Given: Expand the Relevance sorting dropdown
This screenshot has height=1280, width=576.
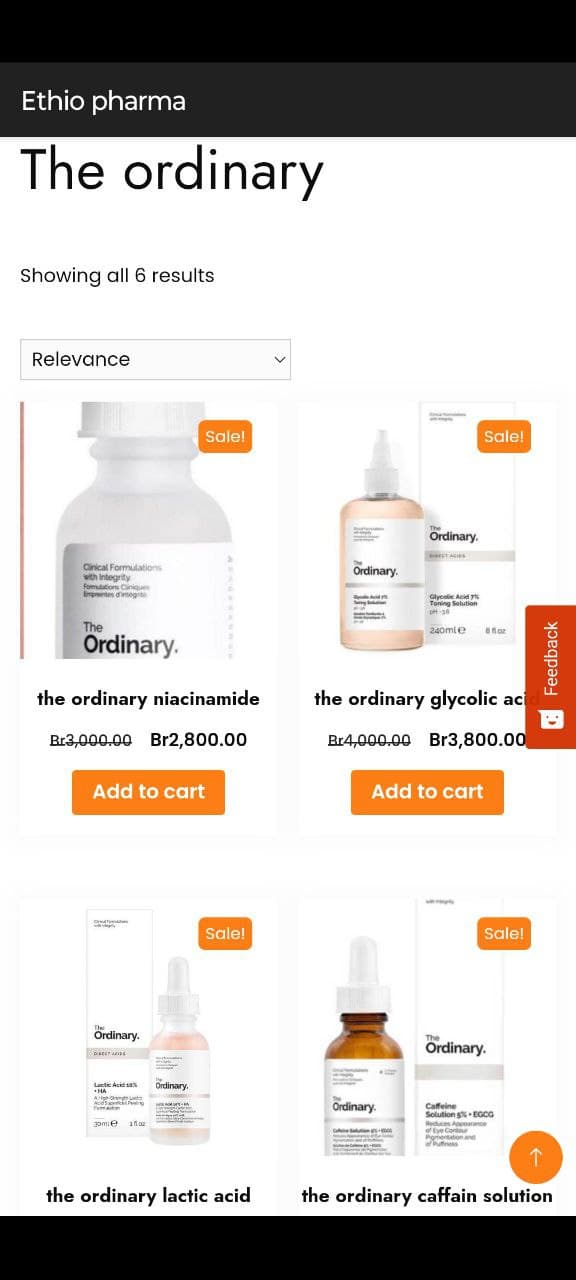Looking at the screenshot, I should coord(155,359).
